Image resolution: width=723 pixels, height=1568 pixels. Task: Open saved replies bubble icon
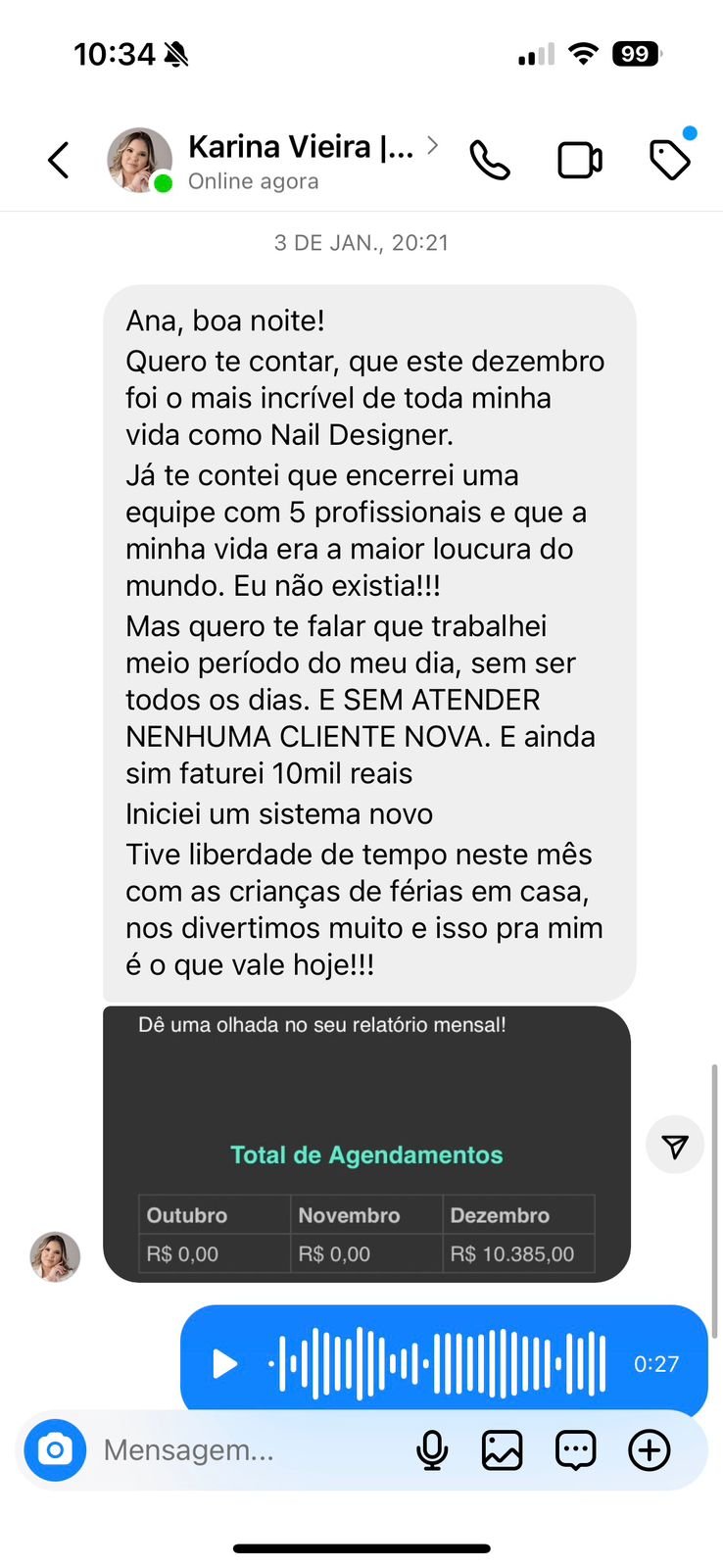575,1450
